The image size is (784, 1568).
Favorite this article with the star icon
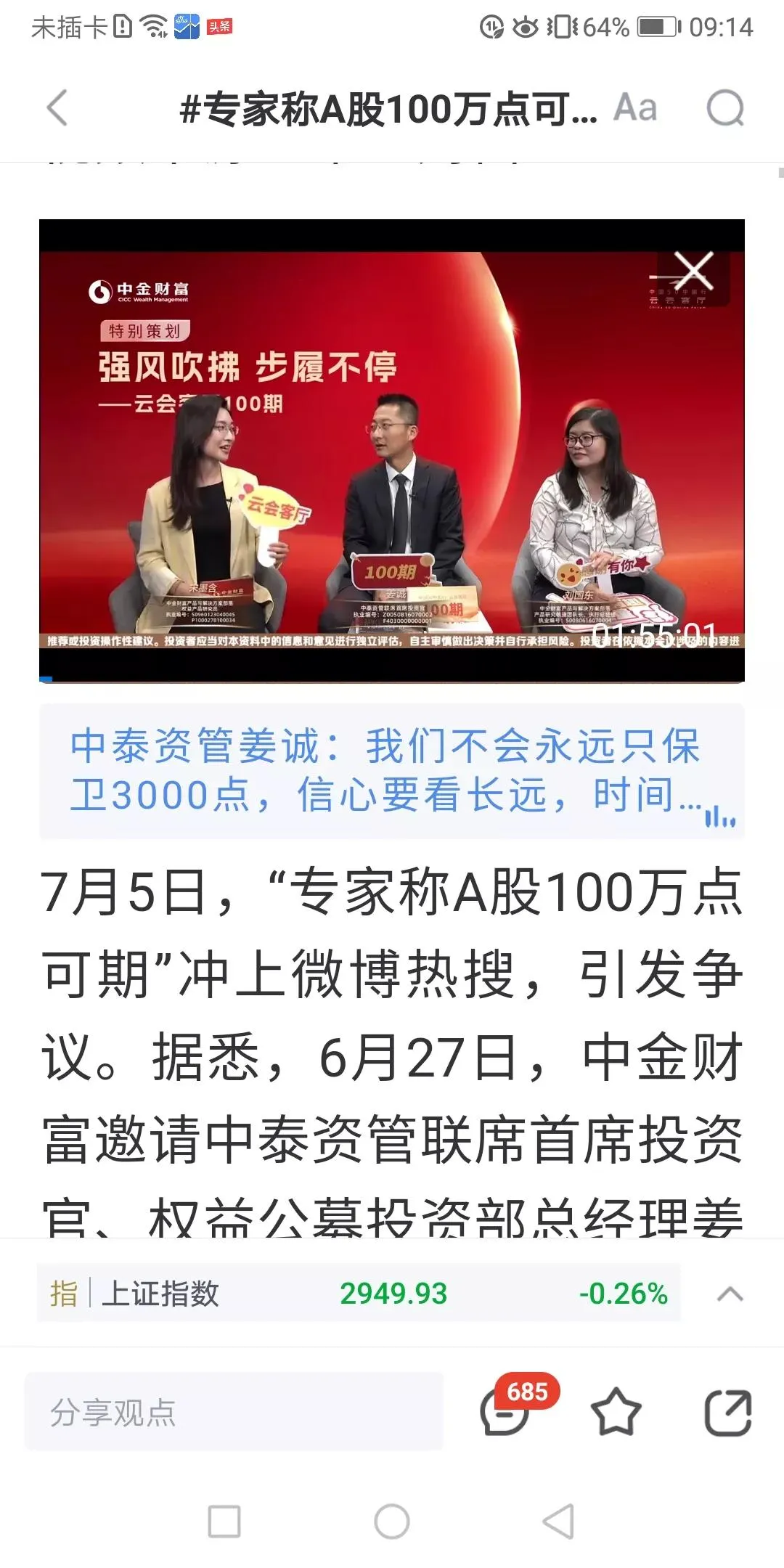616,1413
